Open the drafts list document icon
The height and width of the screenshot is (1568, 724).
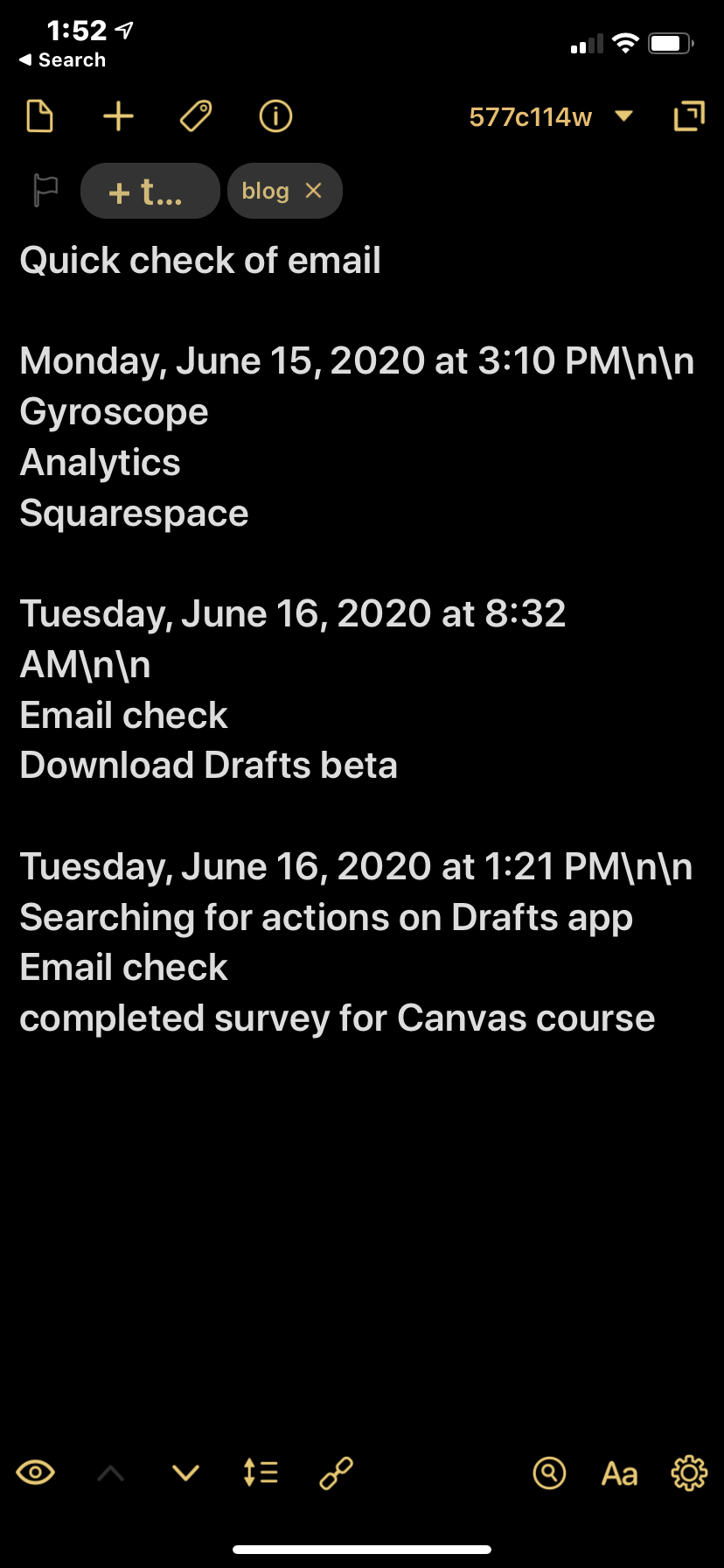click(x=40, y=116)
